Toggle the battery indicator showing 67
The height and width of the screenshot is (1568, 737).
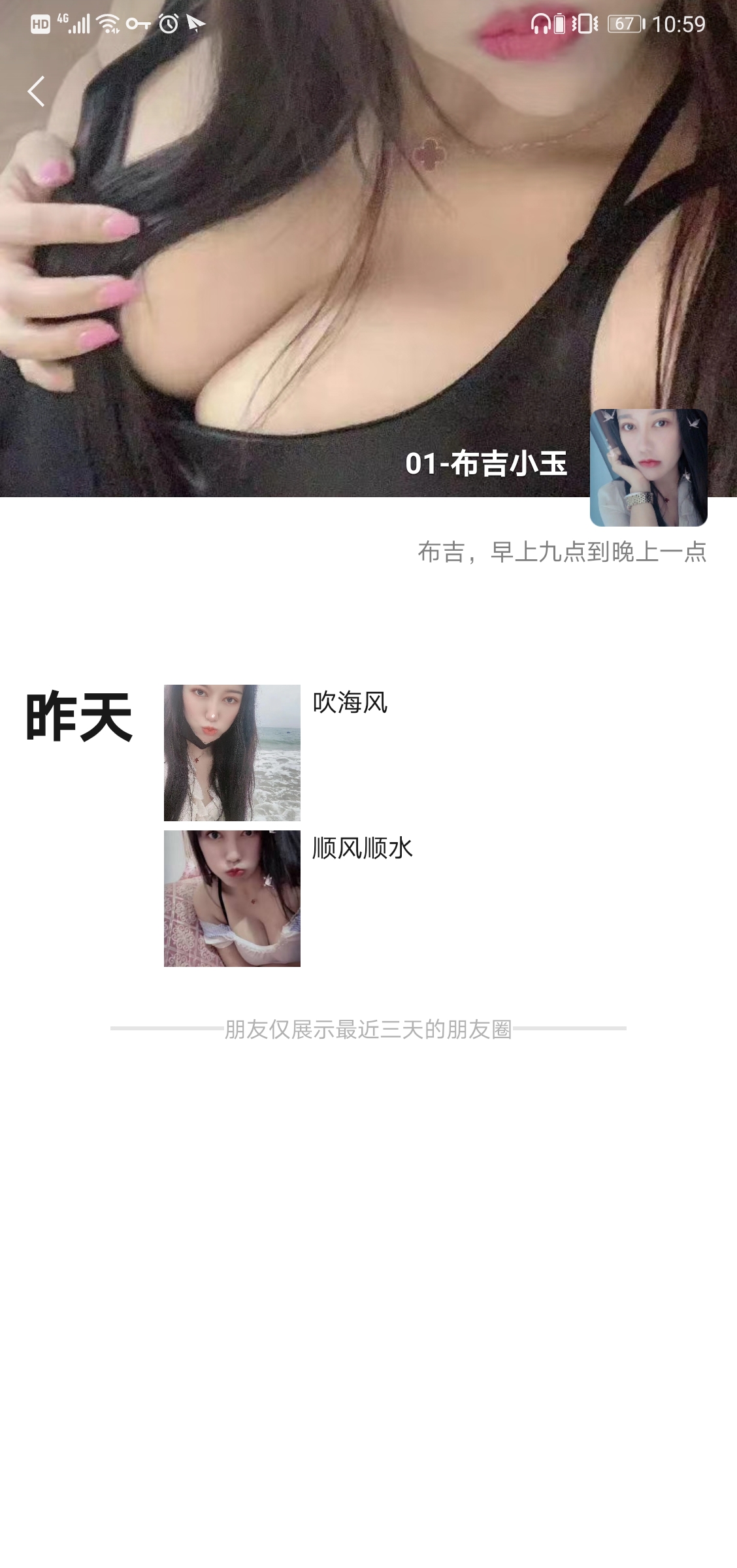tap(626, 25)
